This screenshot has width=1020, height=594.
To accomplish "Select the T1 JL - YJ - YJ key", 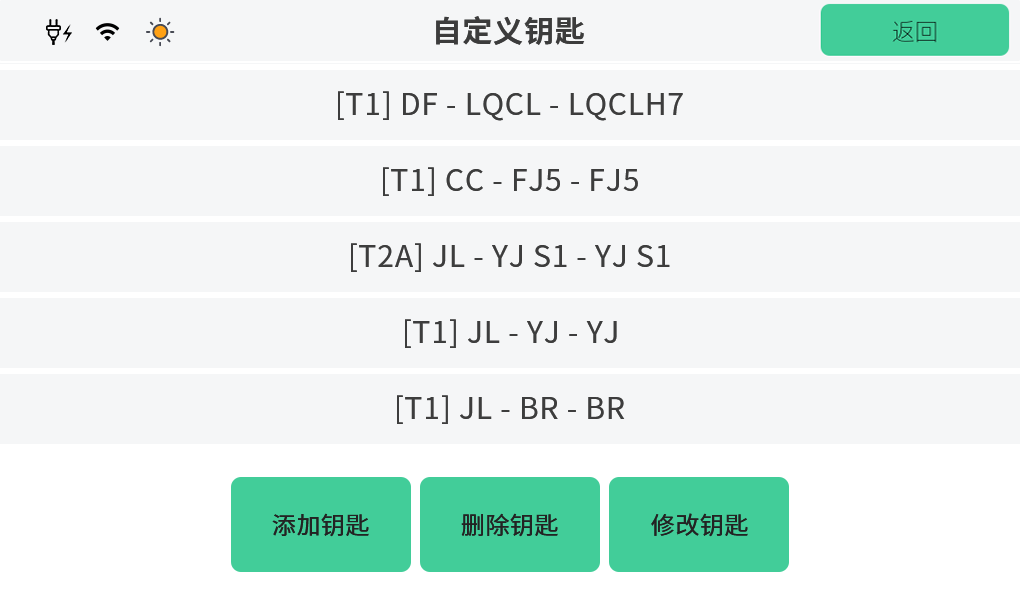I will pyautogui.click(x=510, y=332).
